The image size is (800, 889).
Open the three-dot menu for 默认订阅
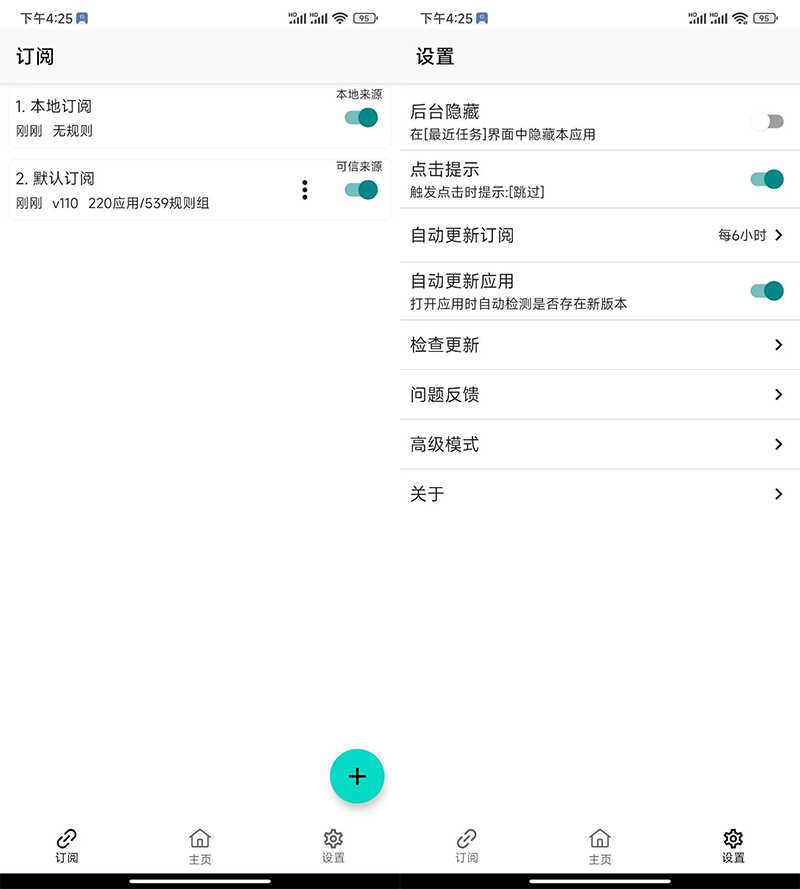click(x=305, y=190)
